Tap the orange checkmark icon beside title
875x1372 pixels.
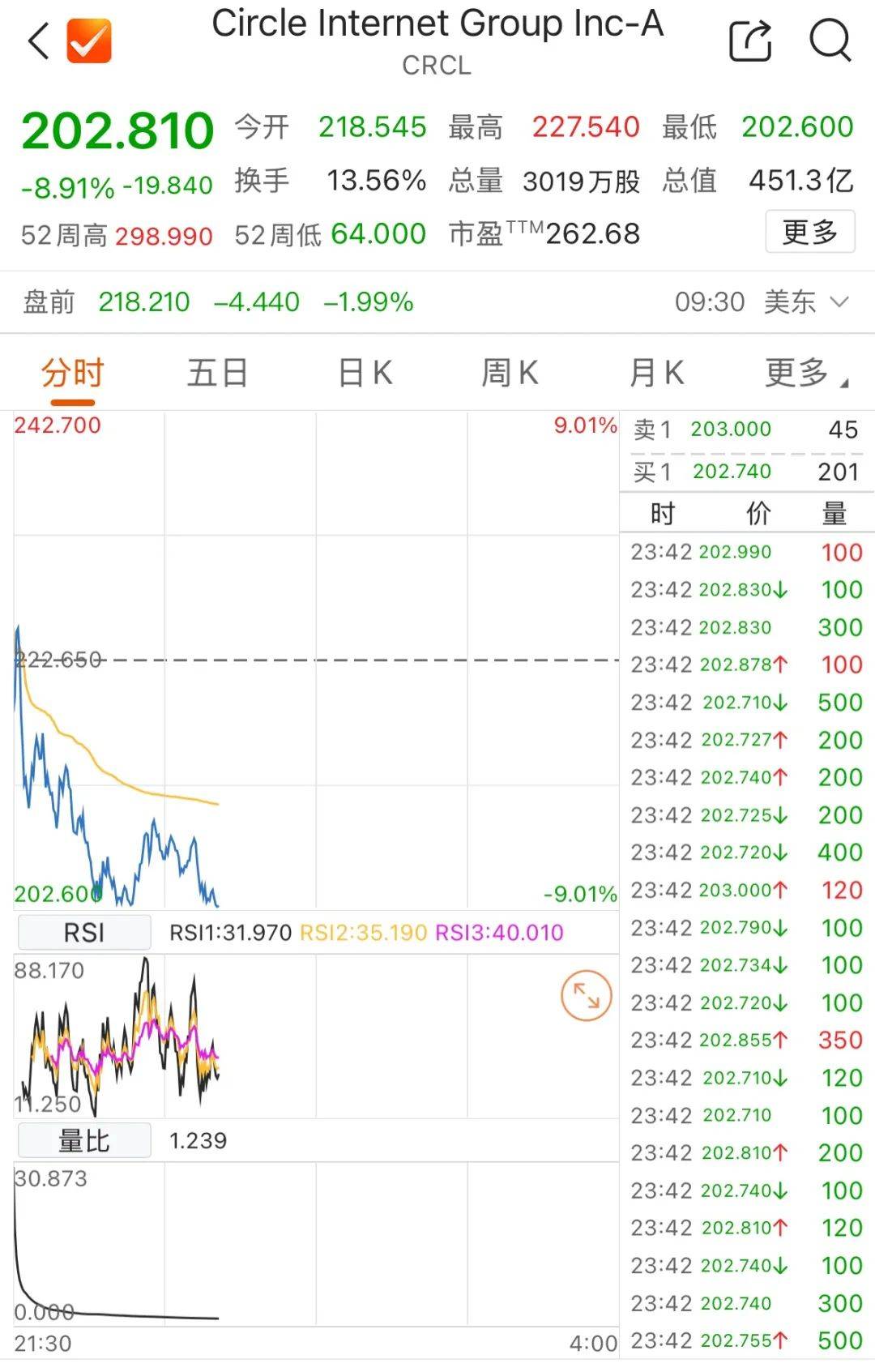89,41
